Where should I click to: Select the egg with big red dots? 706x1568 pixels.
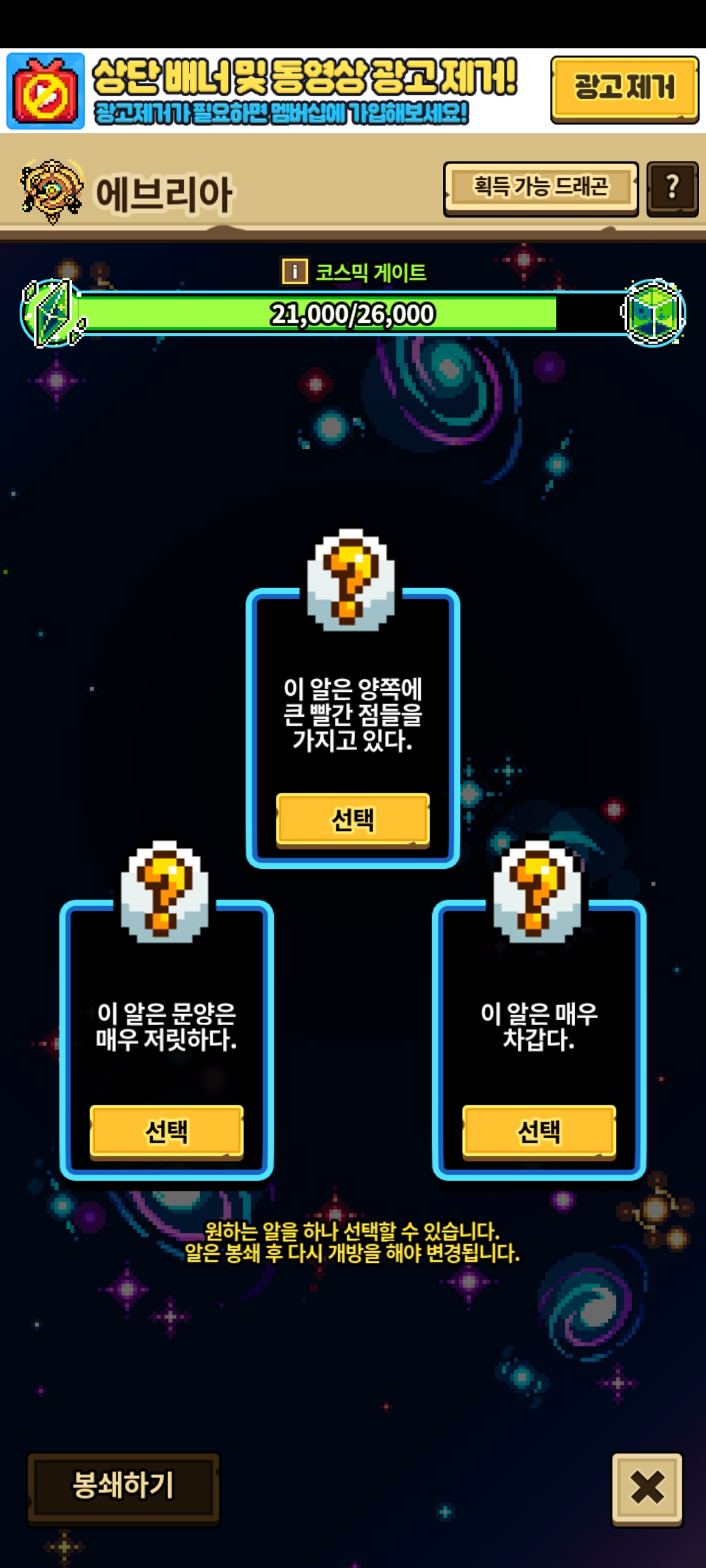pos(352,819)
